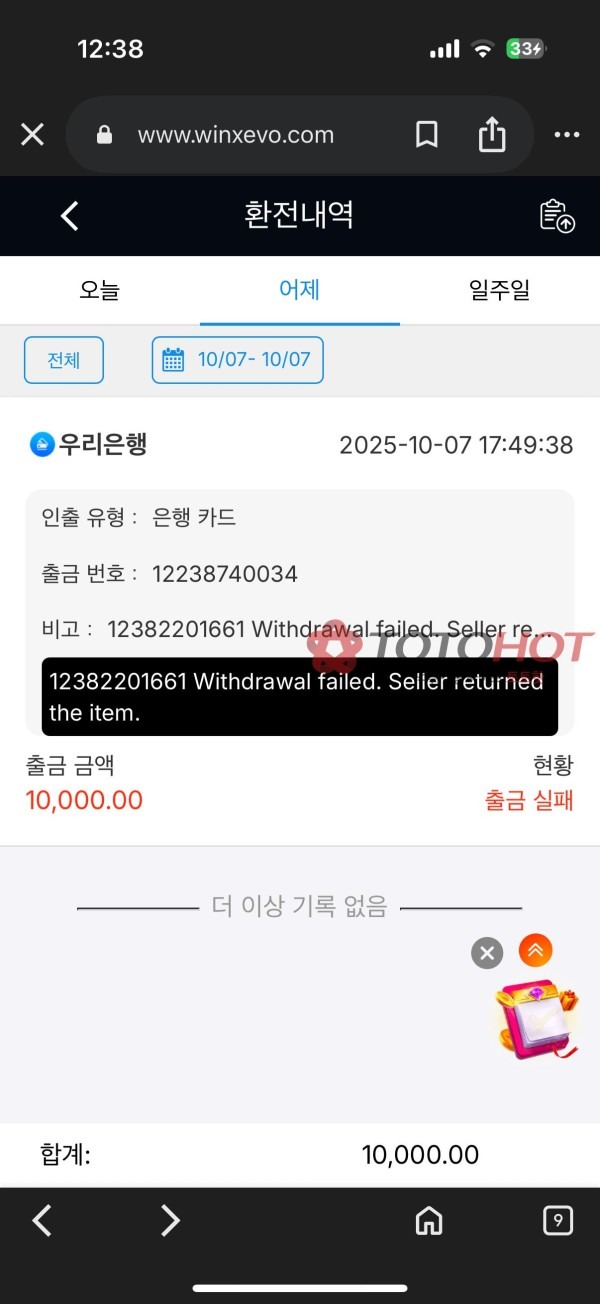Close the in-app browser

pyautogui.click(x=32, y=135)
